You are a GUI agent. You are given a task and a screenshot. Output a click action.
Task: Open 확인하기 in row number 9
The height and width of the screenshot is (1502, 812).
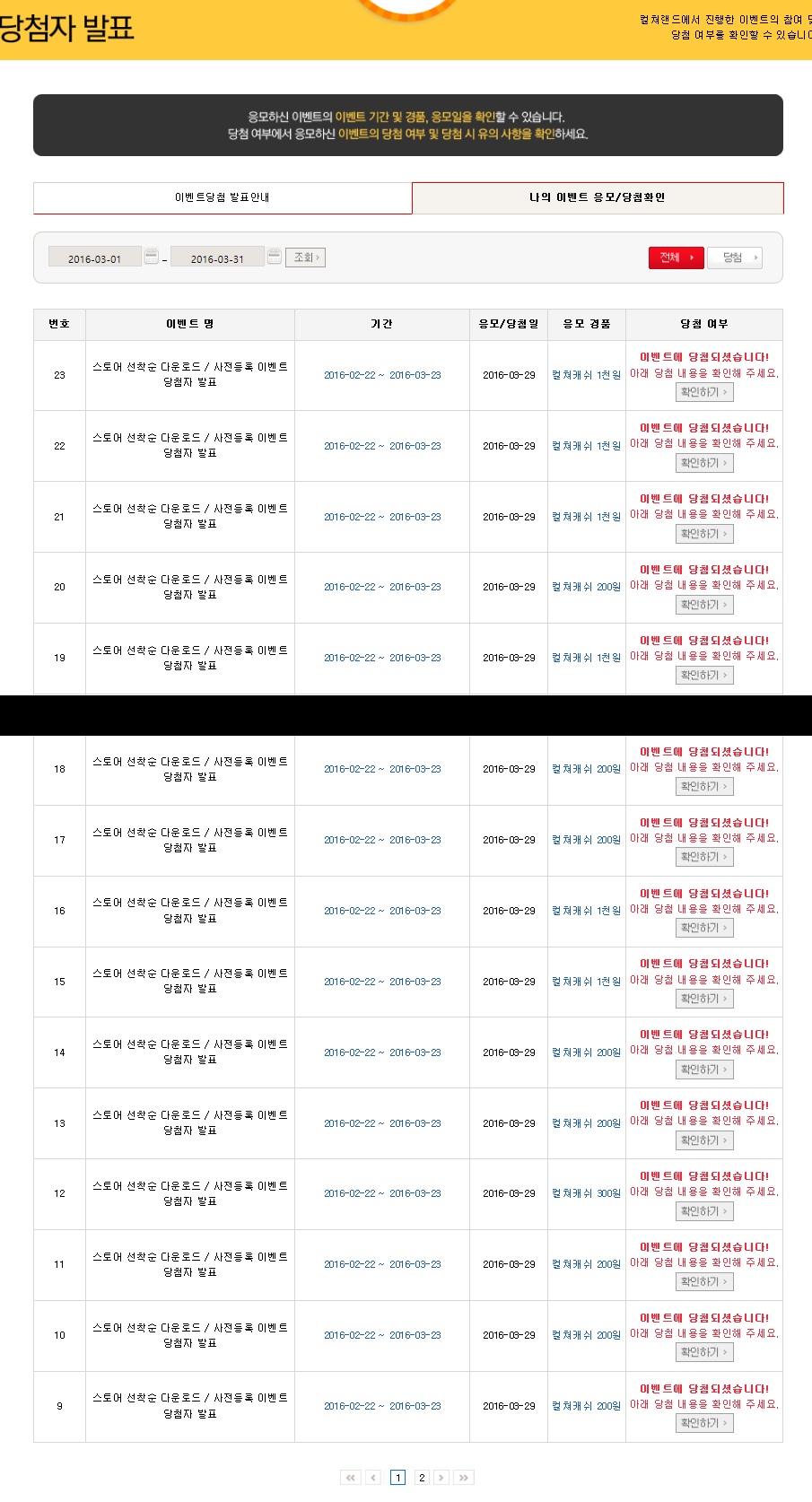(x=704, y=1423)
